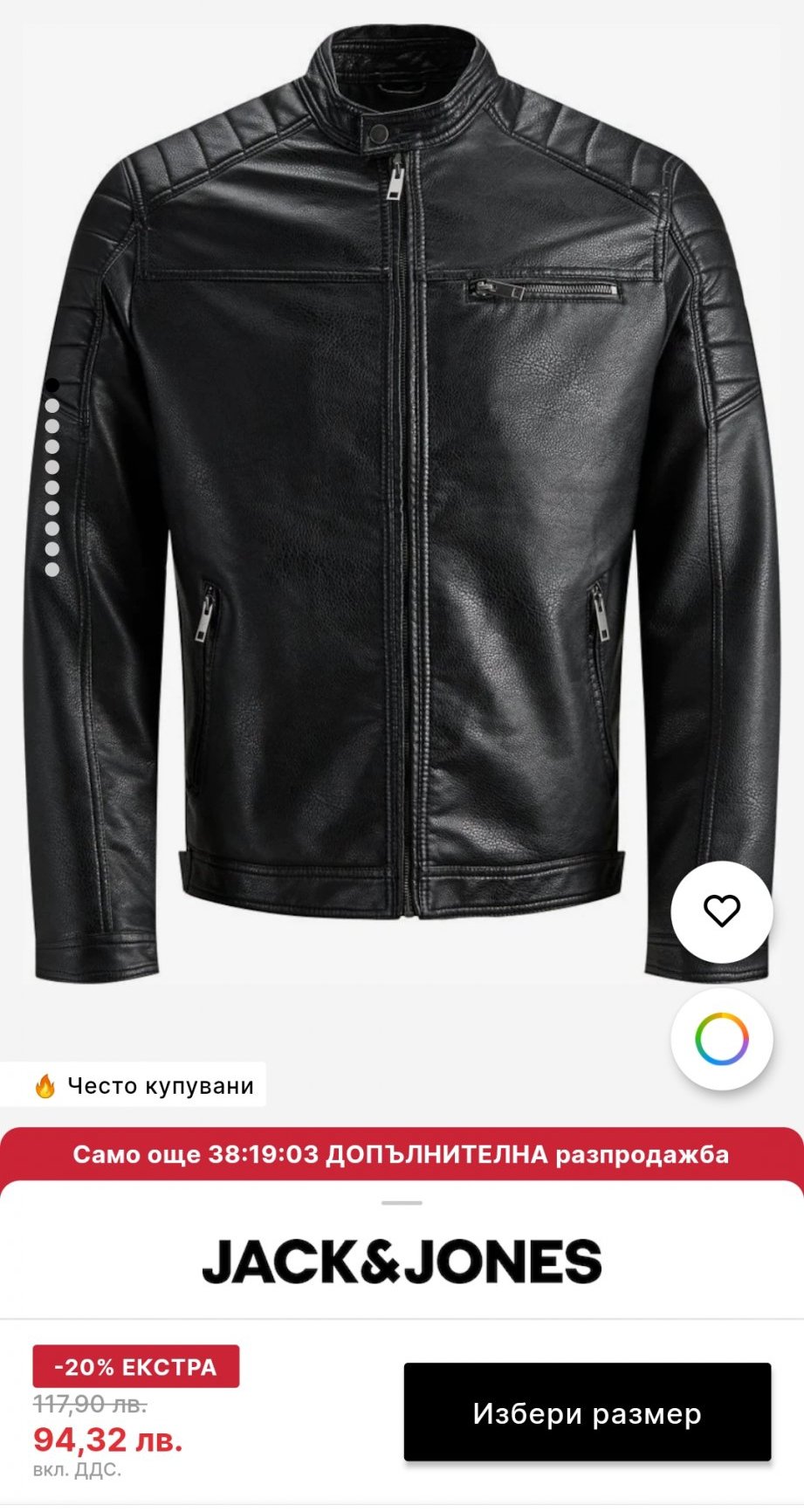
Task: Tap the Избери размер button
Action: point(587,1413)
